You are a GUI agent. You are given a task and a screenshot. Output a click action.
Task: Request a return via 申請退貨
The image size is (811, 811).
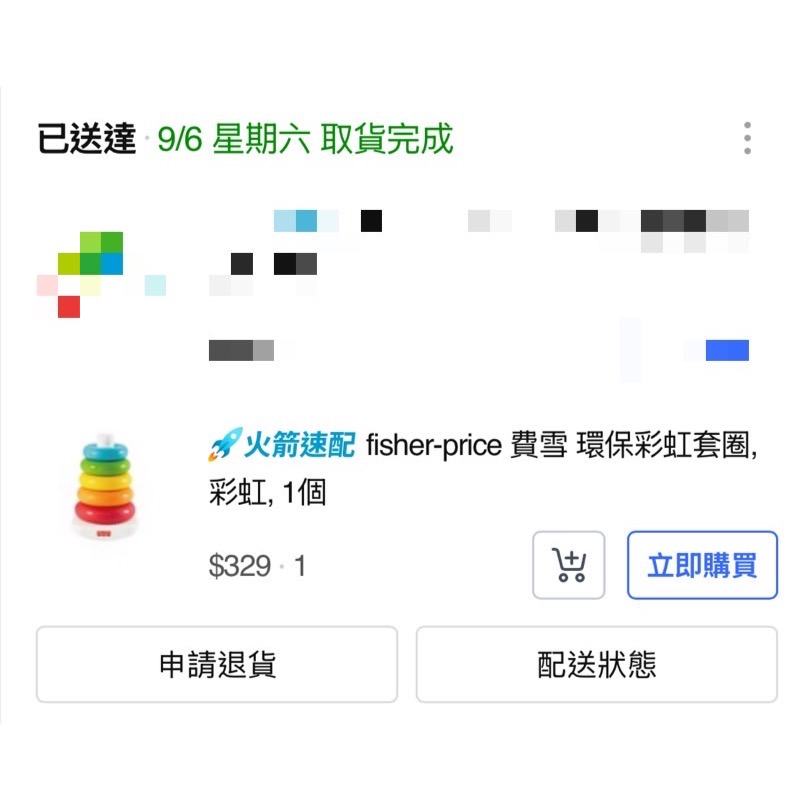point(217,665)
